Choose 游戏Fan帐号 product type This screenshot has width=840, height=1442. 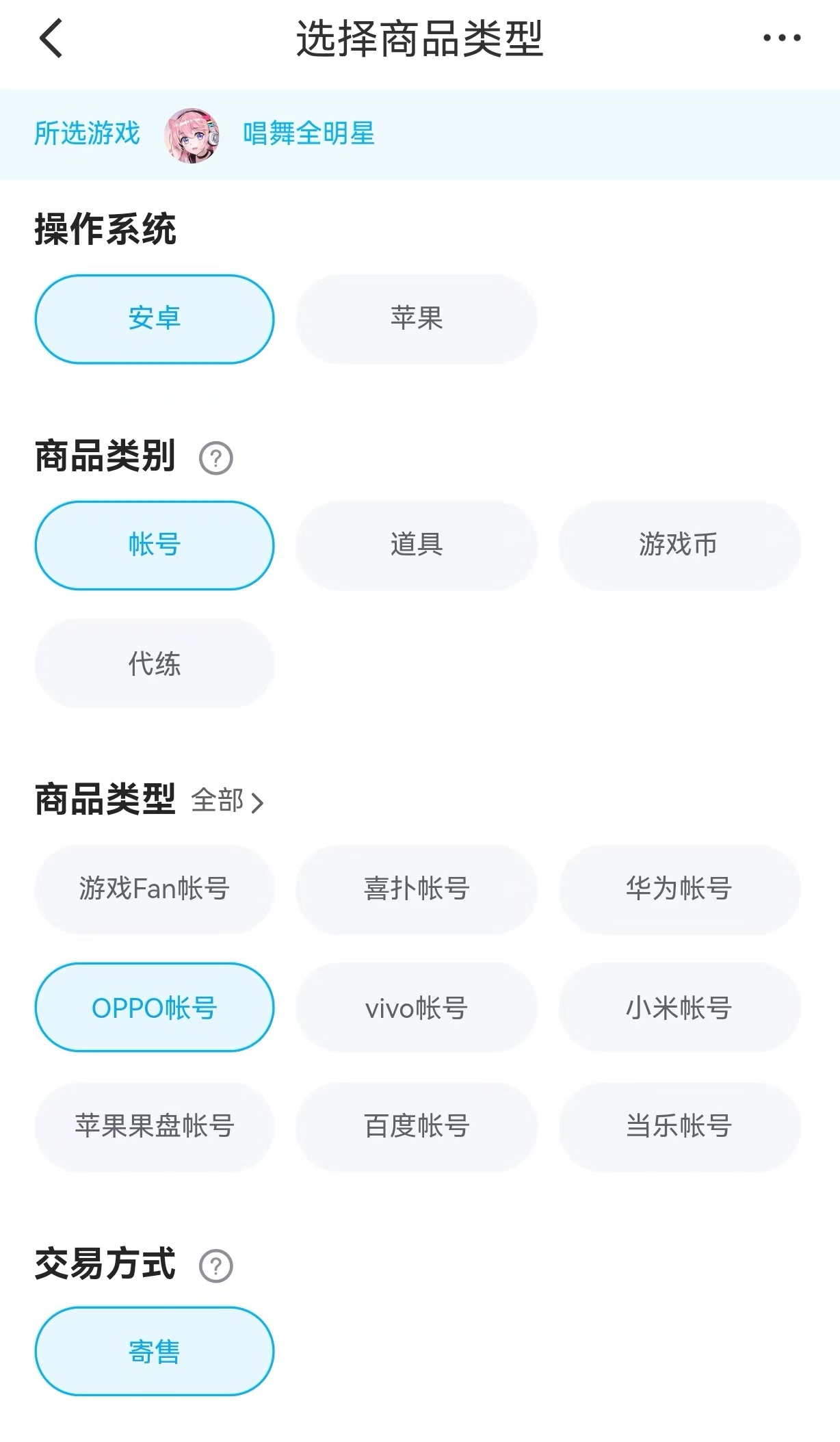pyautogui.click(x=155, y=889)
